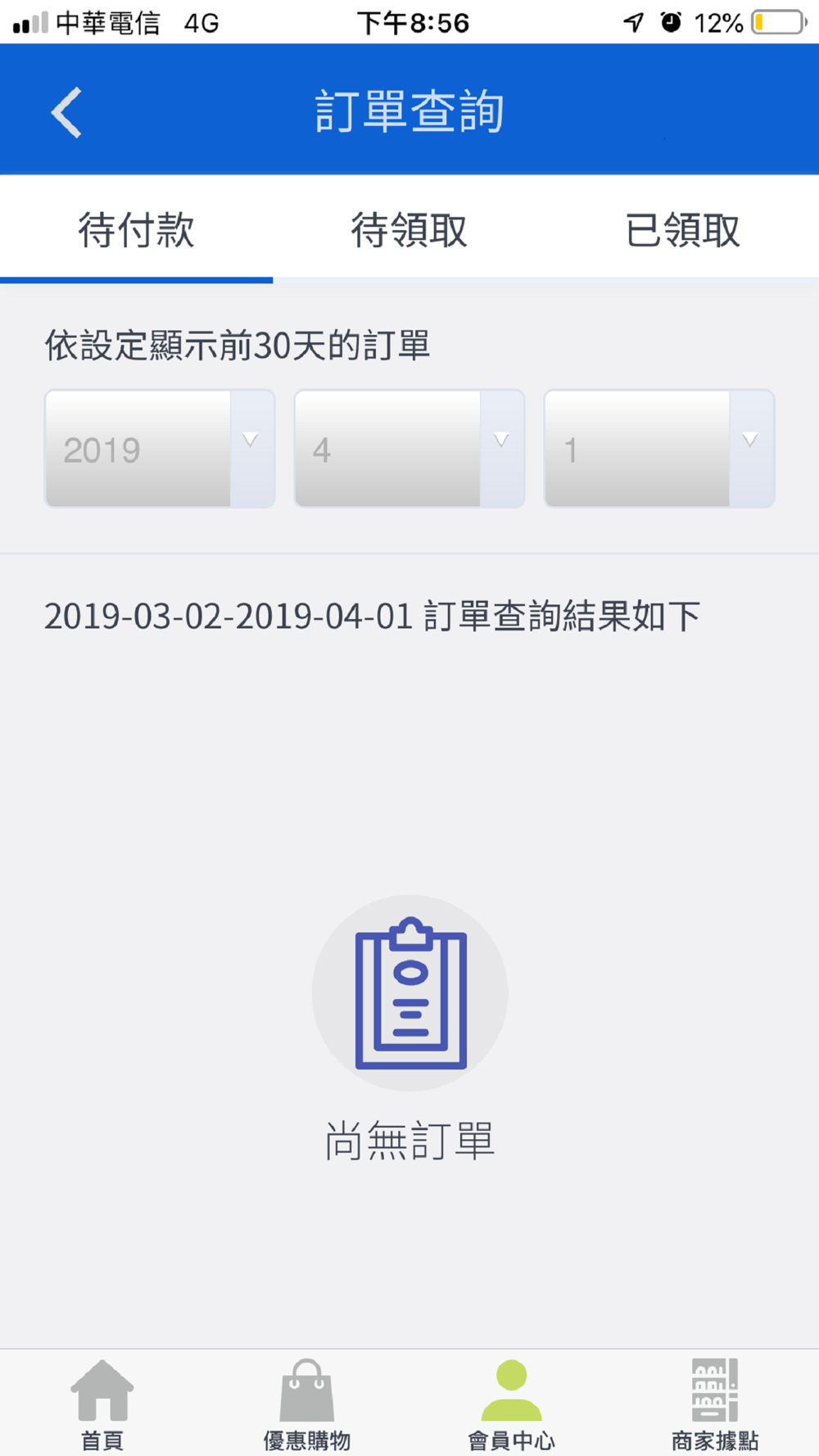Image resolution: width=819 pixels, height=1456 pixels.
Task: Go to the 首頁 home tab
Action: click(x=102, y=1404)
